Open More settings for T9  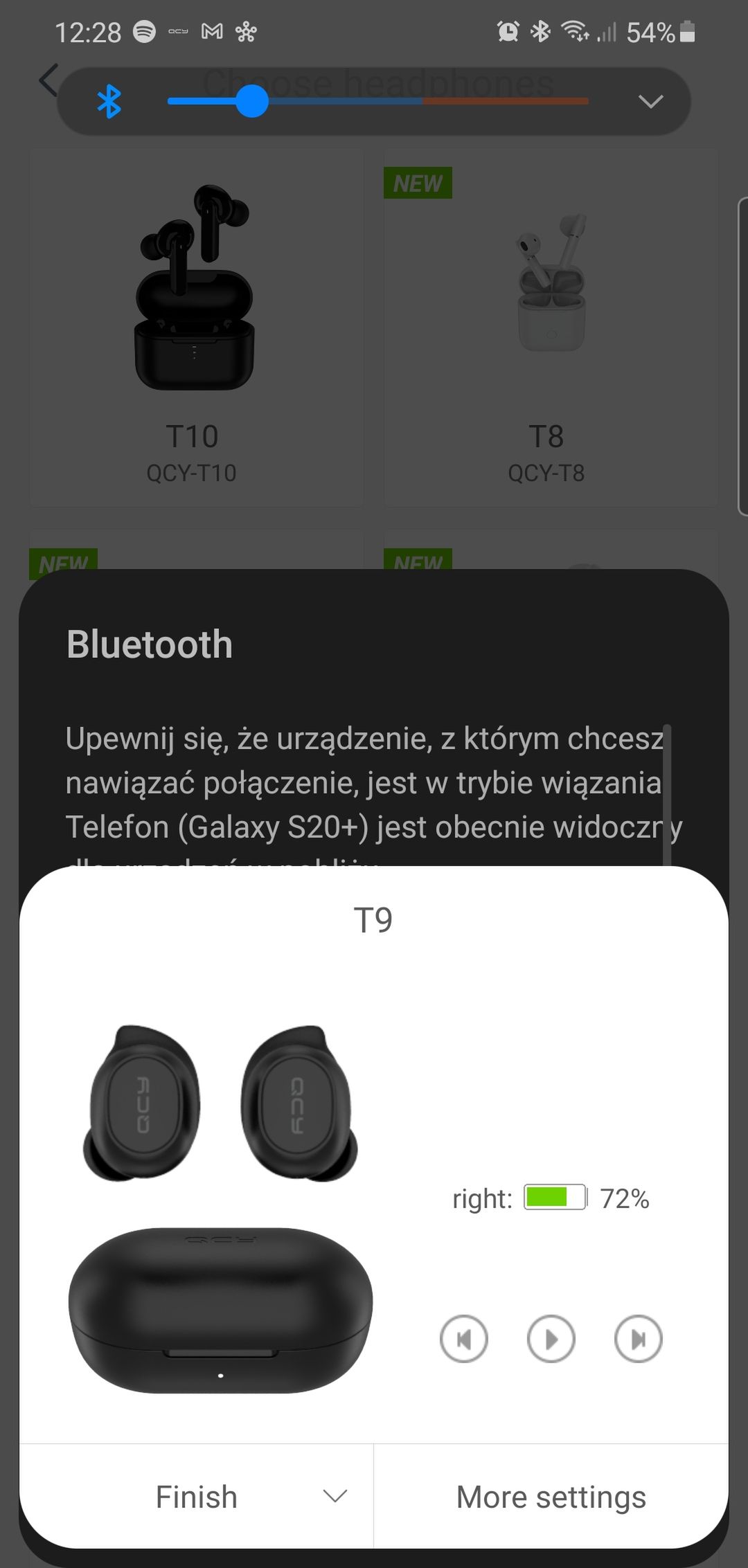pyautogui.click(x=551, y=1497)
